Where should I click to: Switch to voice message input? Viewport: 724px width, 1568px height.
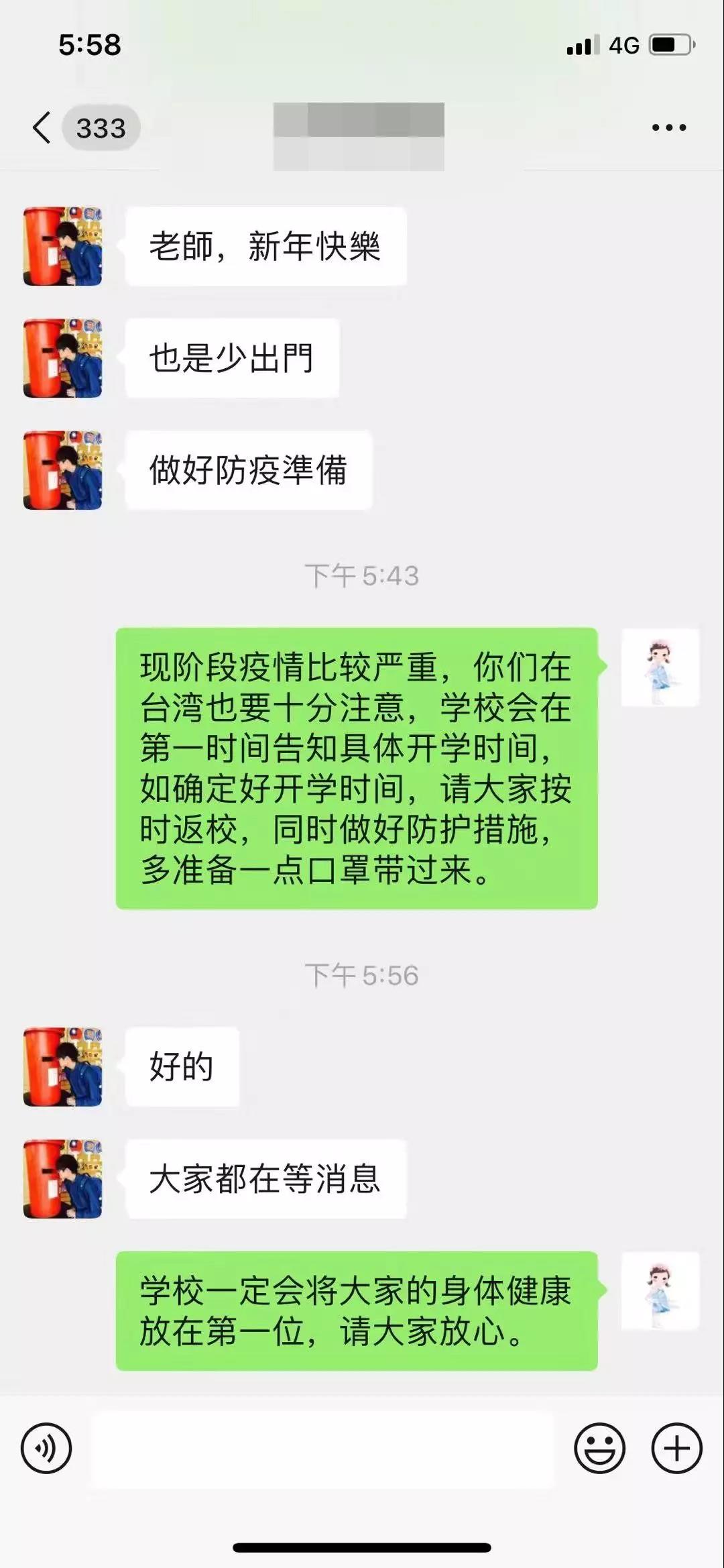pos(46,1449)
